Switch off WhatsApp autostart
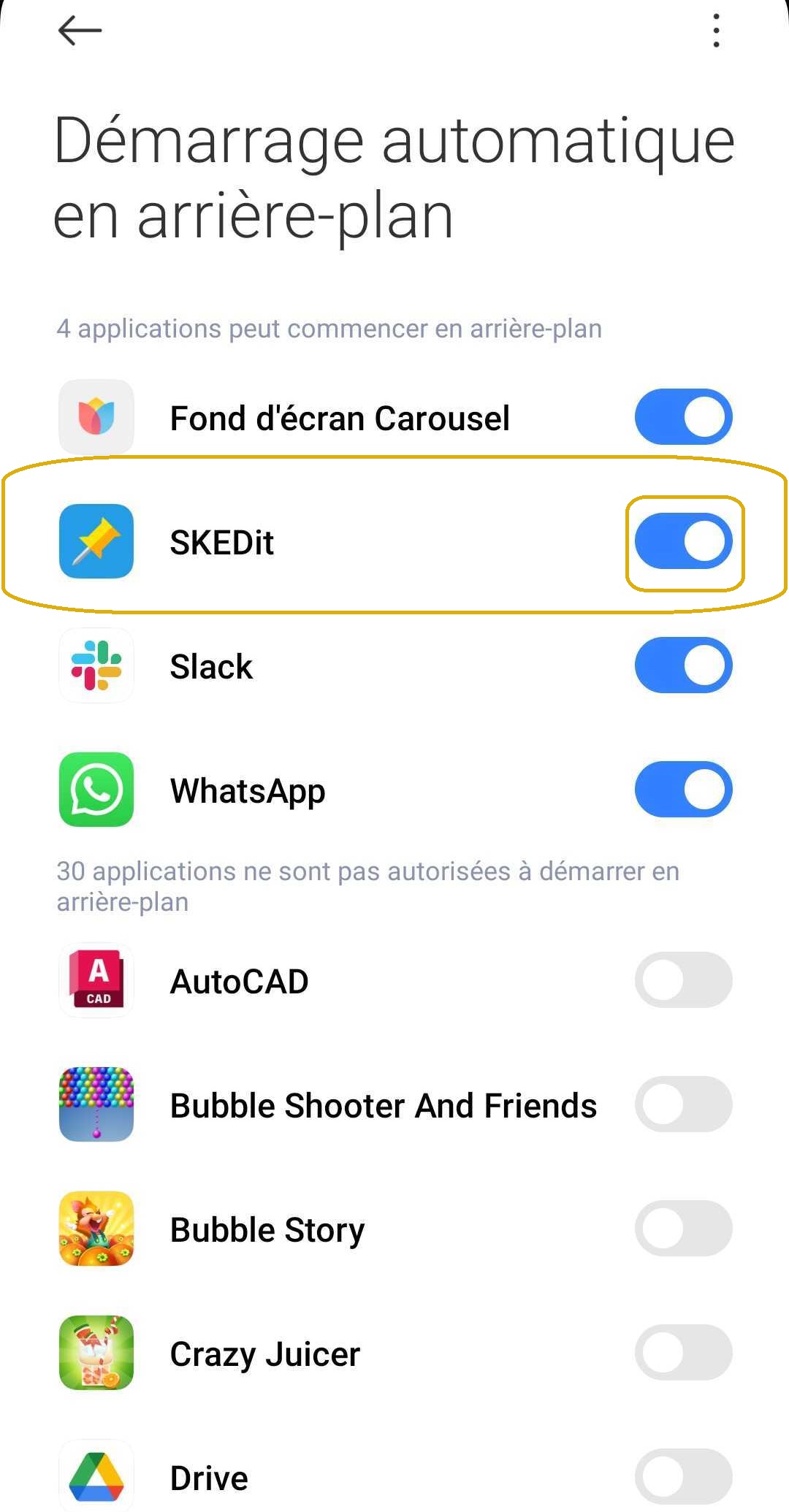 click(x=683, y=790)
